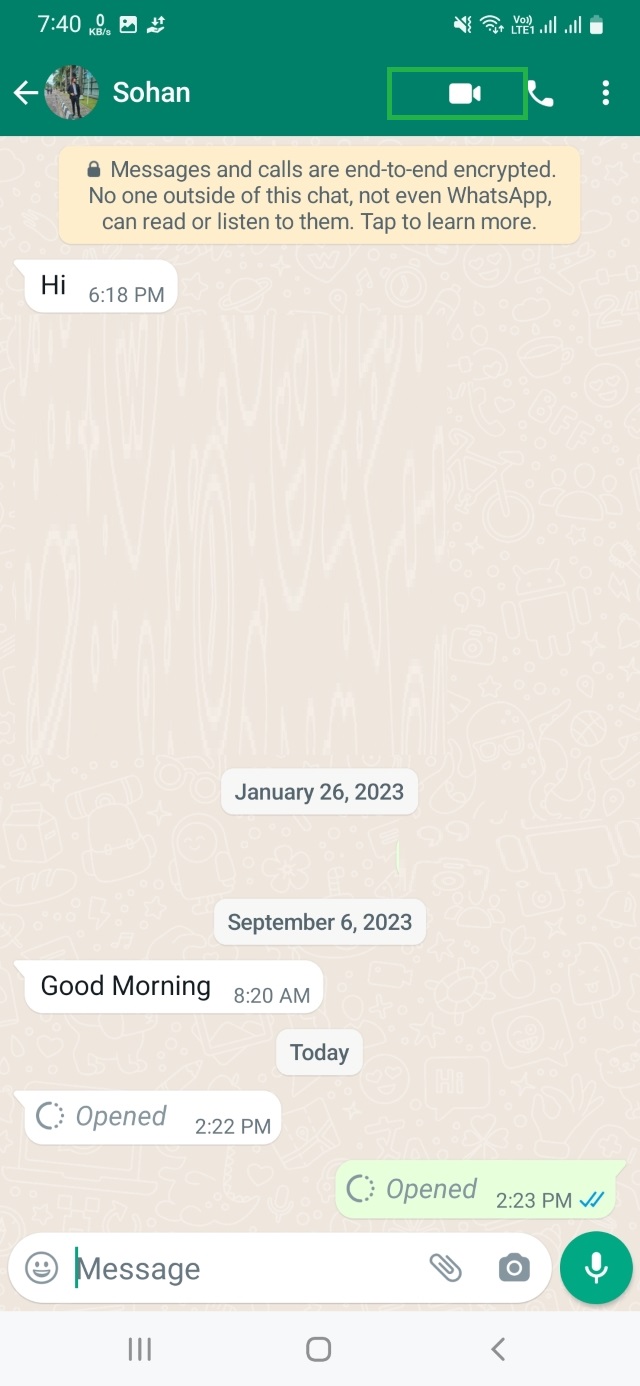Open the system recent apps view
The width and height of the screenshot is (640, 1386).
[x=140, y=1350]
